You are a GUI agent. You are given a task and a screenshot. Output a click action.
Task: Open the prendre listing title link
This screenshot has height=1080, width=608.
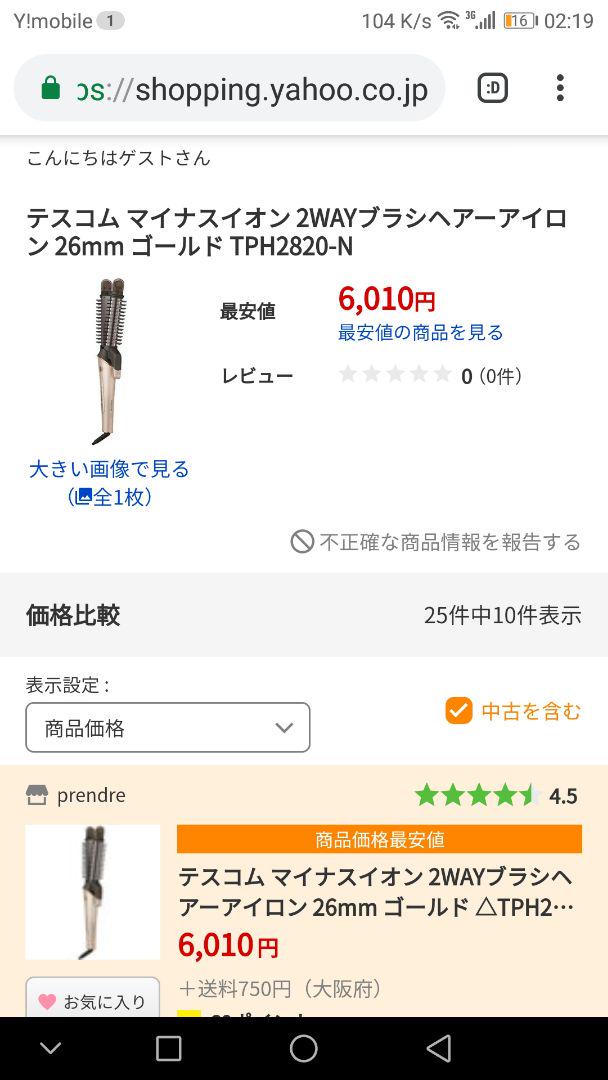pyautogui.click(x=376, y=892)
